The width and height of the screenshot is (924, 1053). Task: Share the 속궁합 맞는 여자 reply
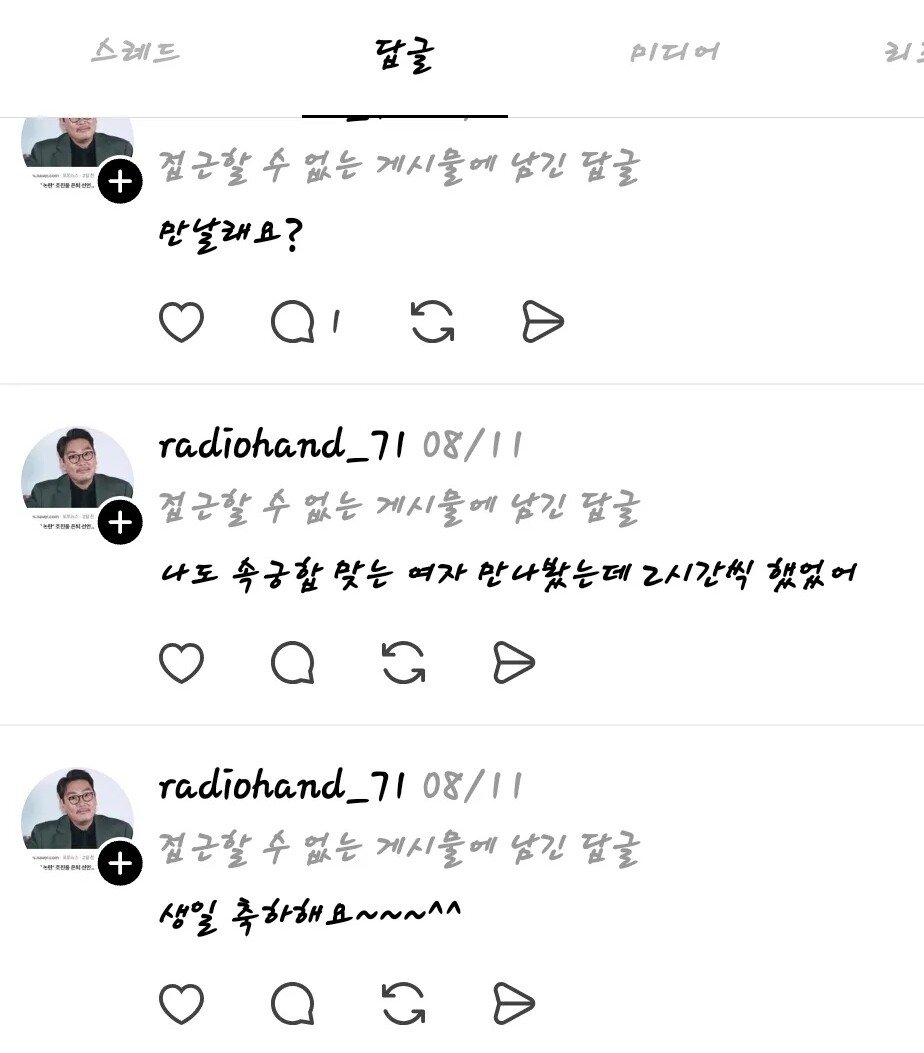click(x=515, y=663)
